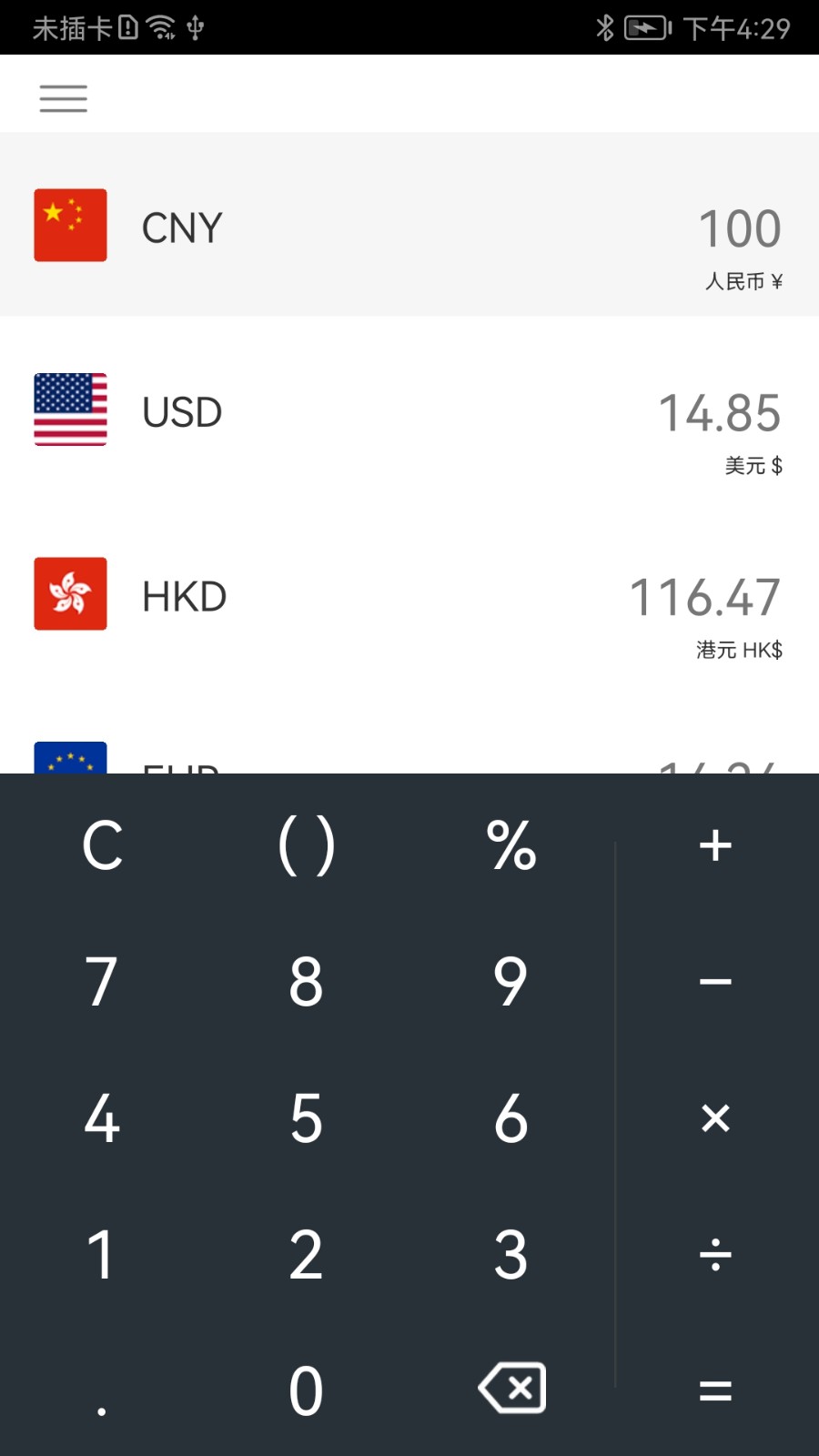Image resolution: width=819 pixels, height=1456 pixels.
Task: Insert parentheses with the ( ) key
Action: [x=307, y=845]
